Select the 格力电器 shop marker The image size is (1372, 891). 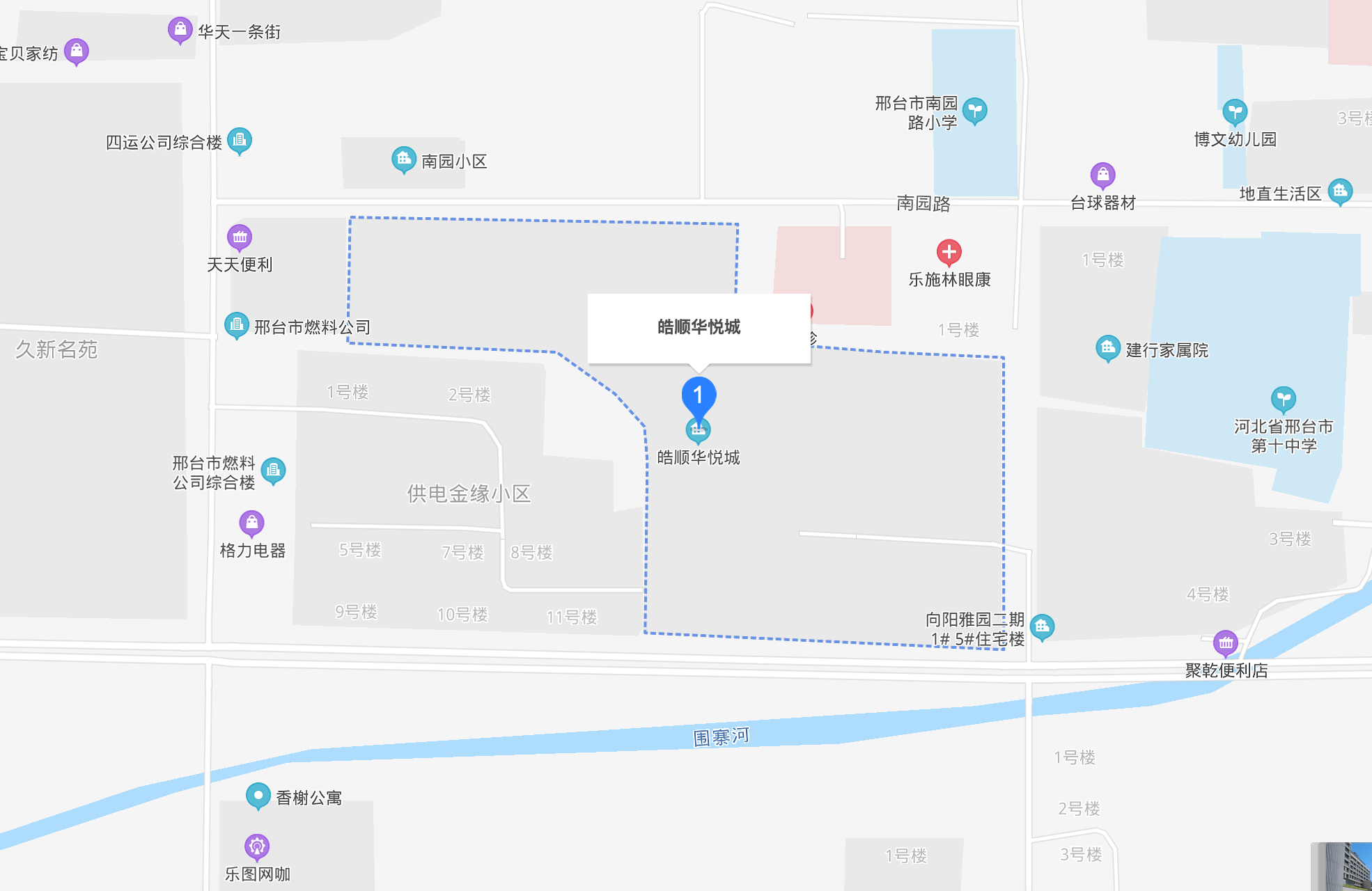click(251, 523)
